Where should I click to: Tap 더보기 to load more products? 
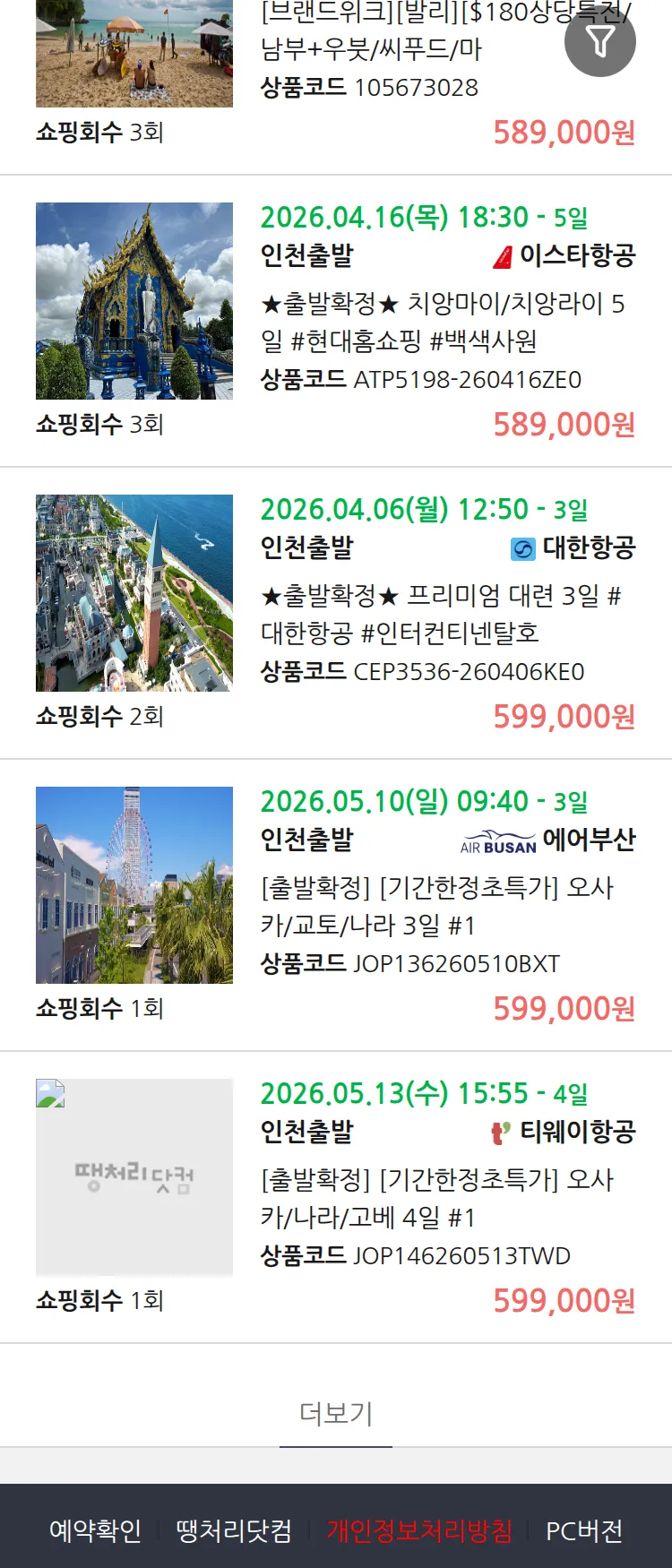[x=336, y=1413]
